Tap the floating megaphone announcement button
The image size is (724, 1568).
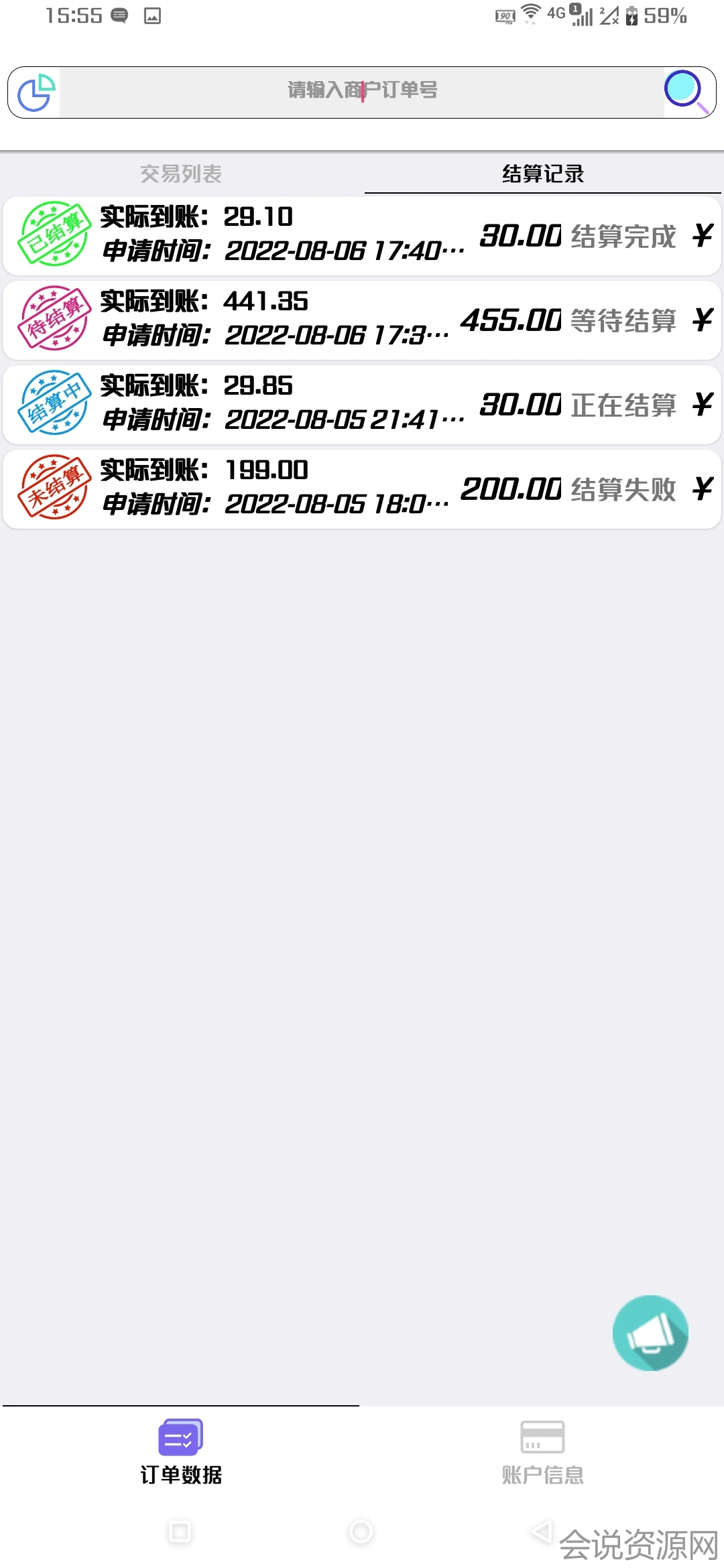(x=650, y=1333)
